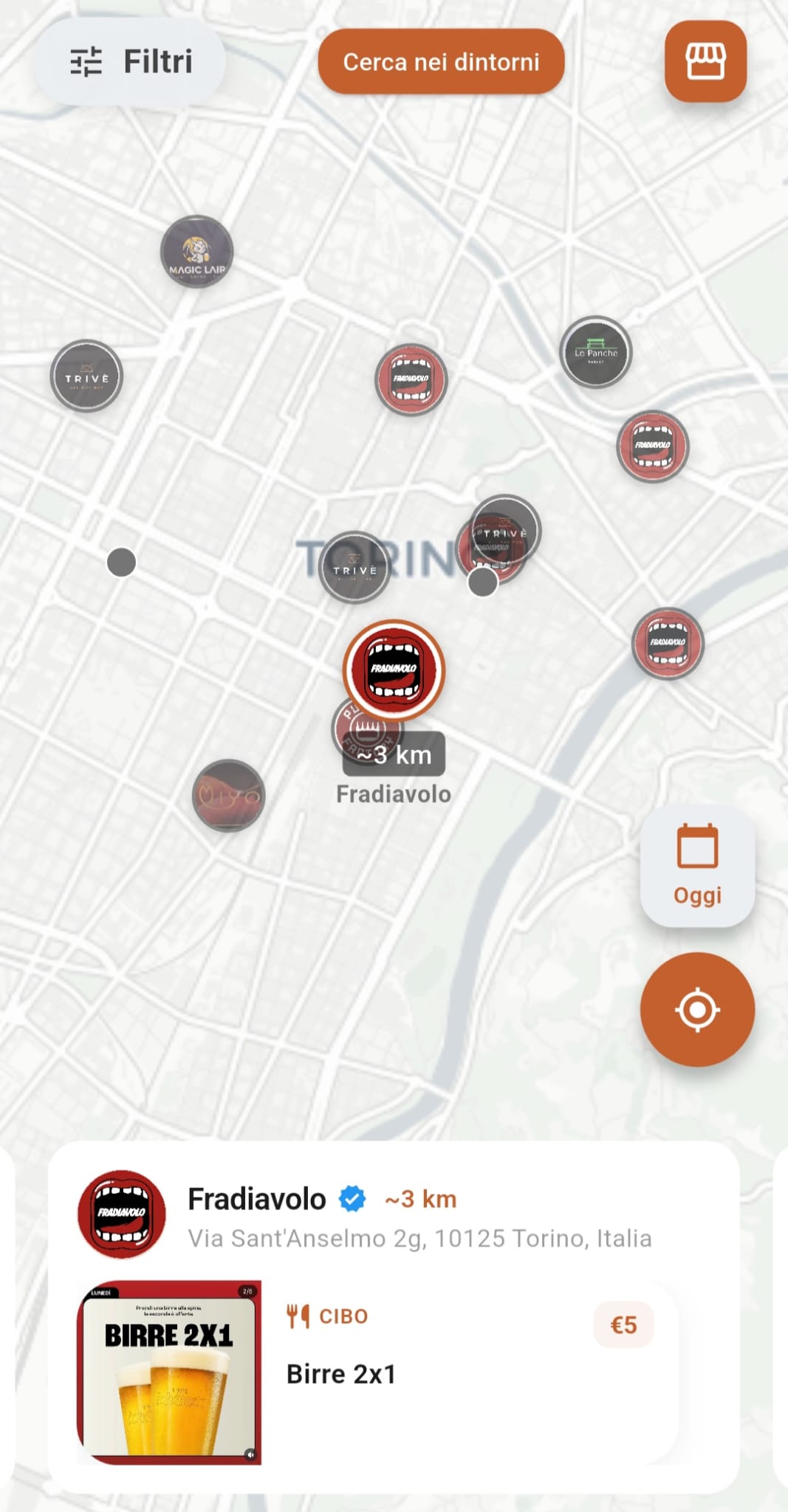This screenshot has height=1512, width=788.
Task: Click the Fradiavolo marker near the river
Action: (x=667, y=642)
